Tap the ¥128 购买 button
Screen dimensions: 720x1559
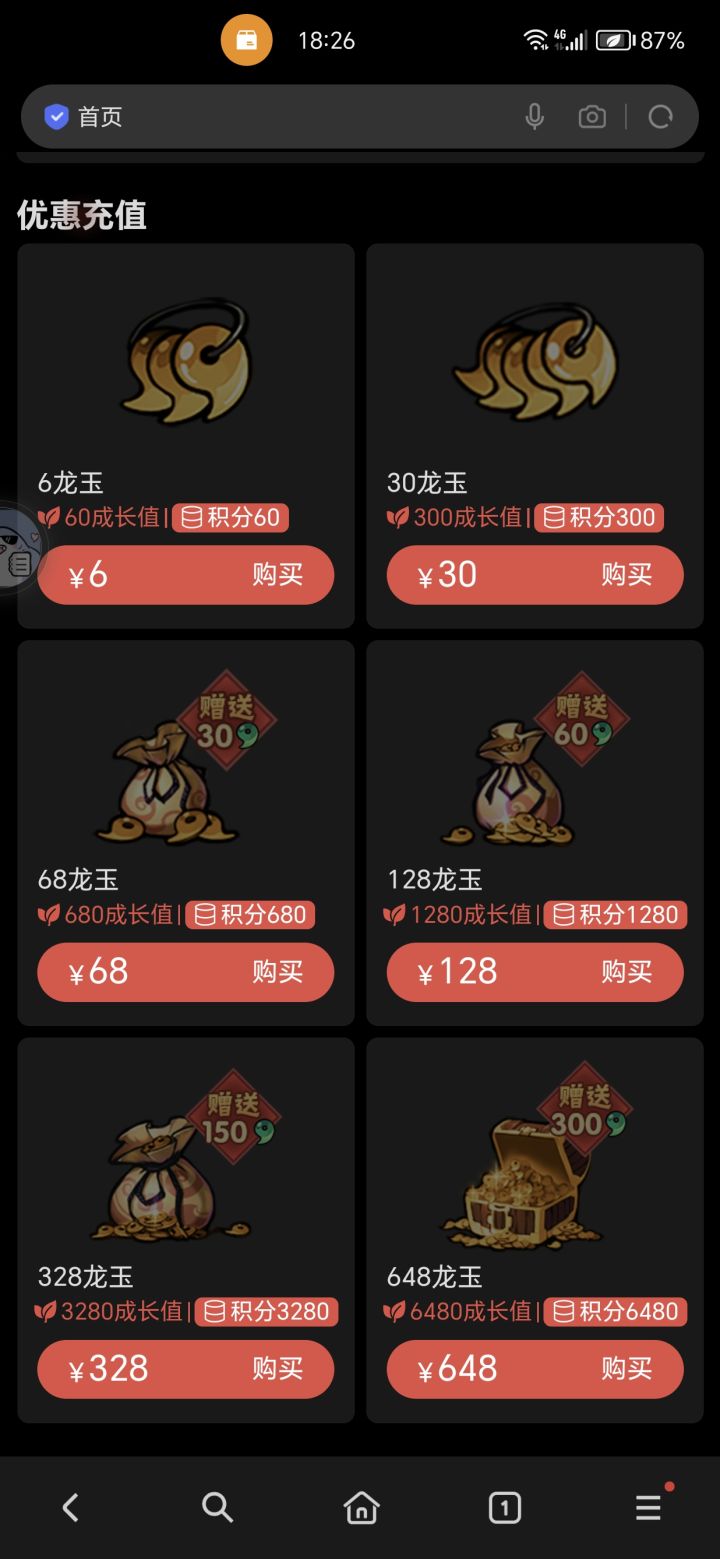[535, 971]
